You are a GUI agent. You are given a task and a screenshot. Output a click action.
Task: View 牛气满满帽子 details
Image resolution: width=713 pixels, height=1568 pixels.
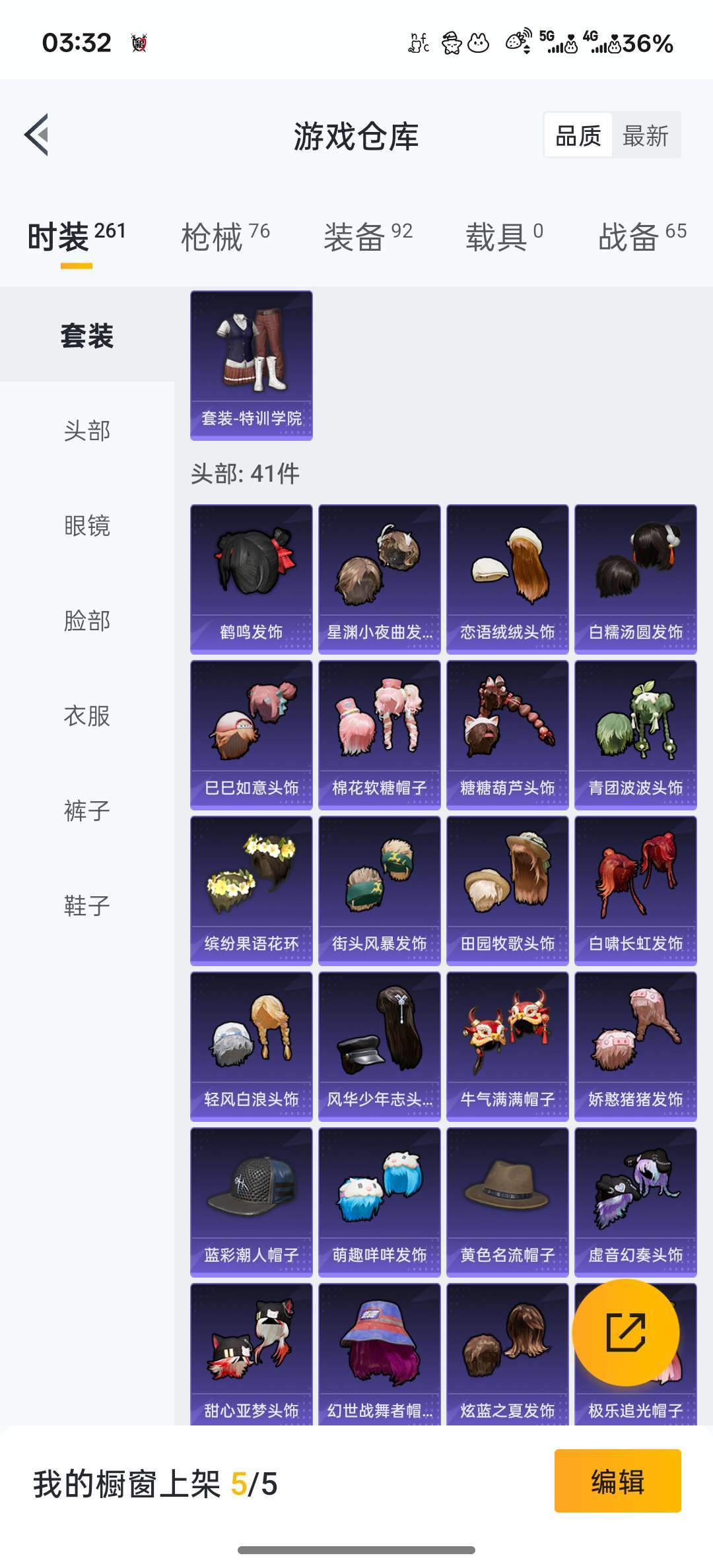pyautogui.click(x=508, y=1047)
